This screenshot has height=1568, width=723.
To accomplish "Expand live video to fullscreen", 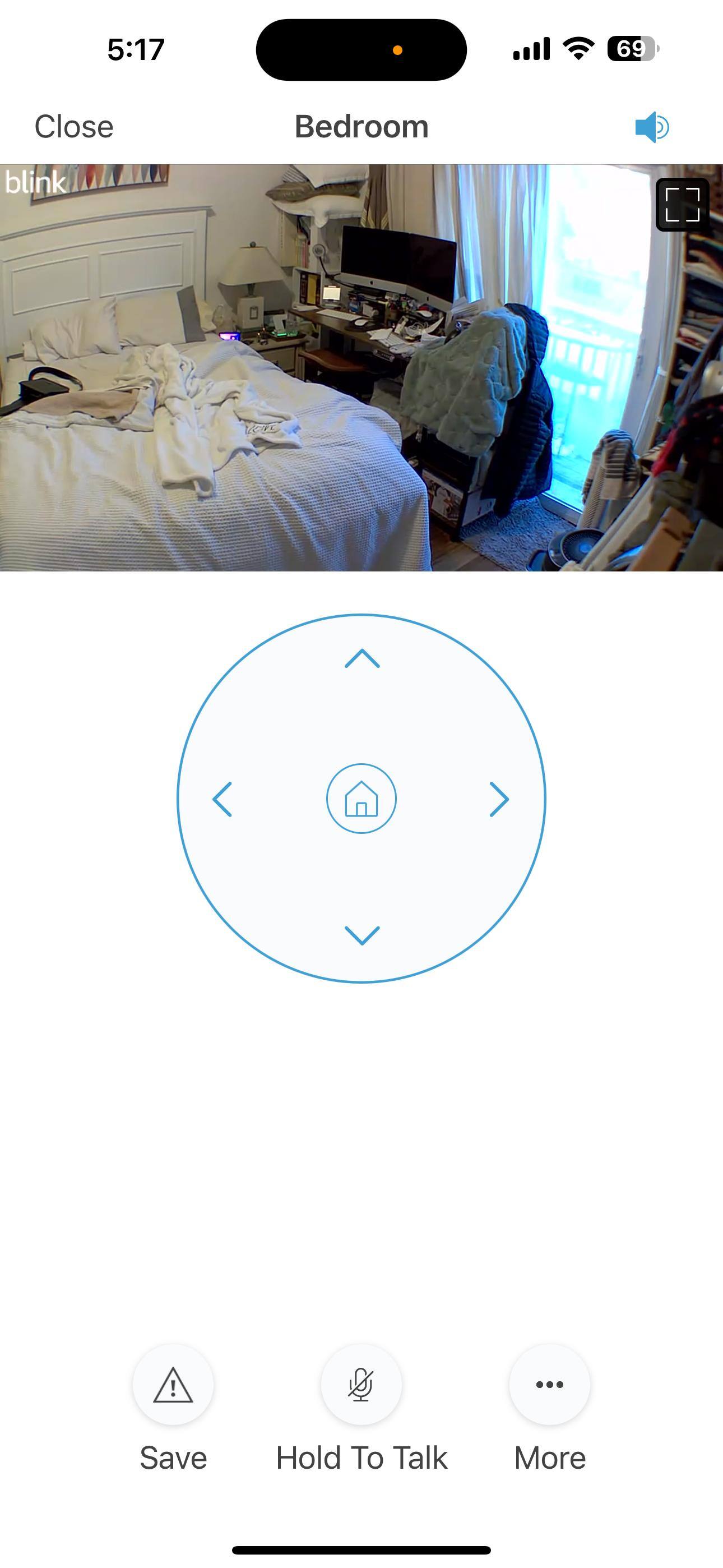I will tap(682, 205).
